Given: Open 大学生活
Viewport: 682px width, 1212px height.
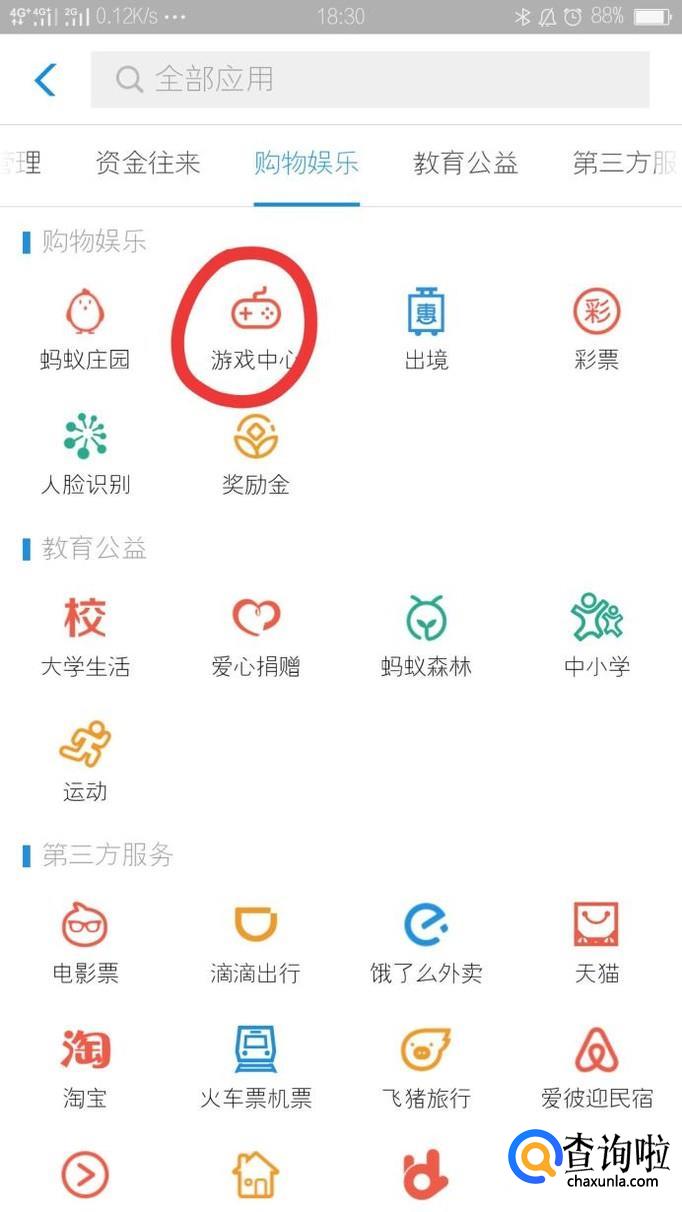Looking at the screenshot, I should coord(85,636).
